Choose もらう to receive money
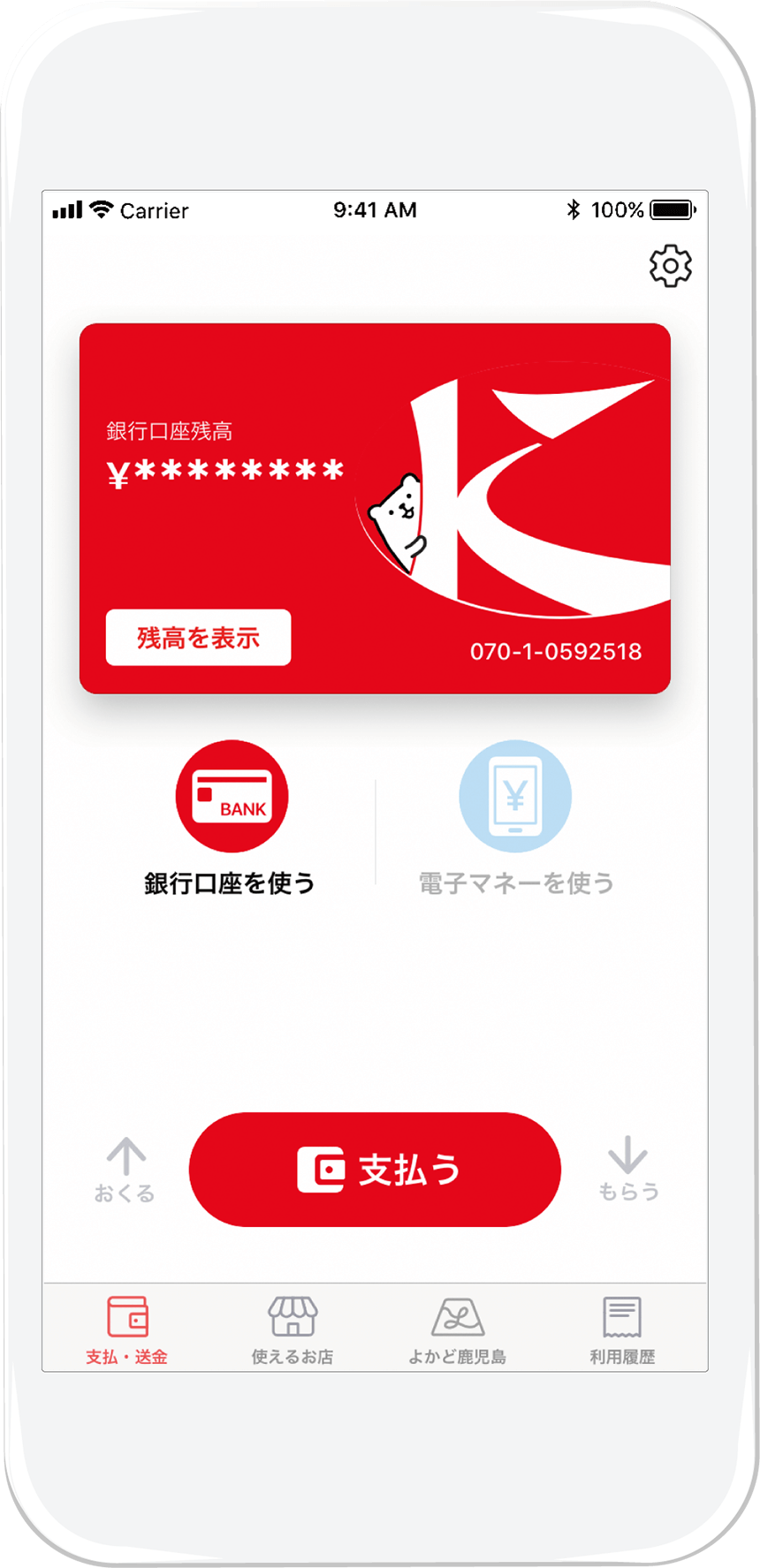 tap(628, 1170)
